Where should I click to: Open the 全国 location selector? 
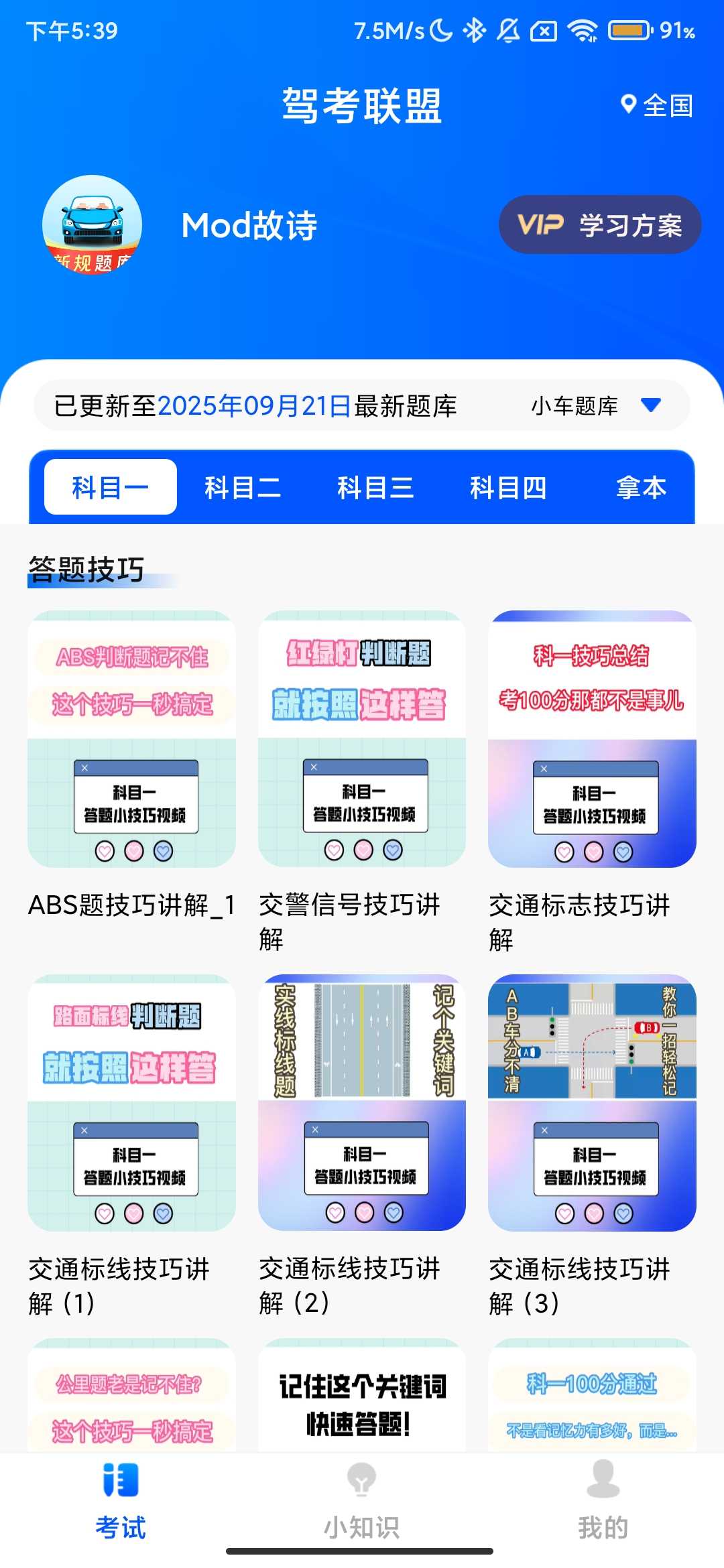point(658,105)
